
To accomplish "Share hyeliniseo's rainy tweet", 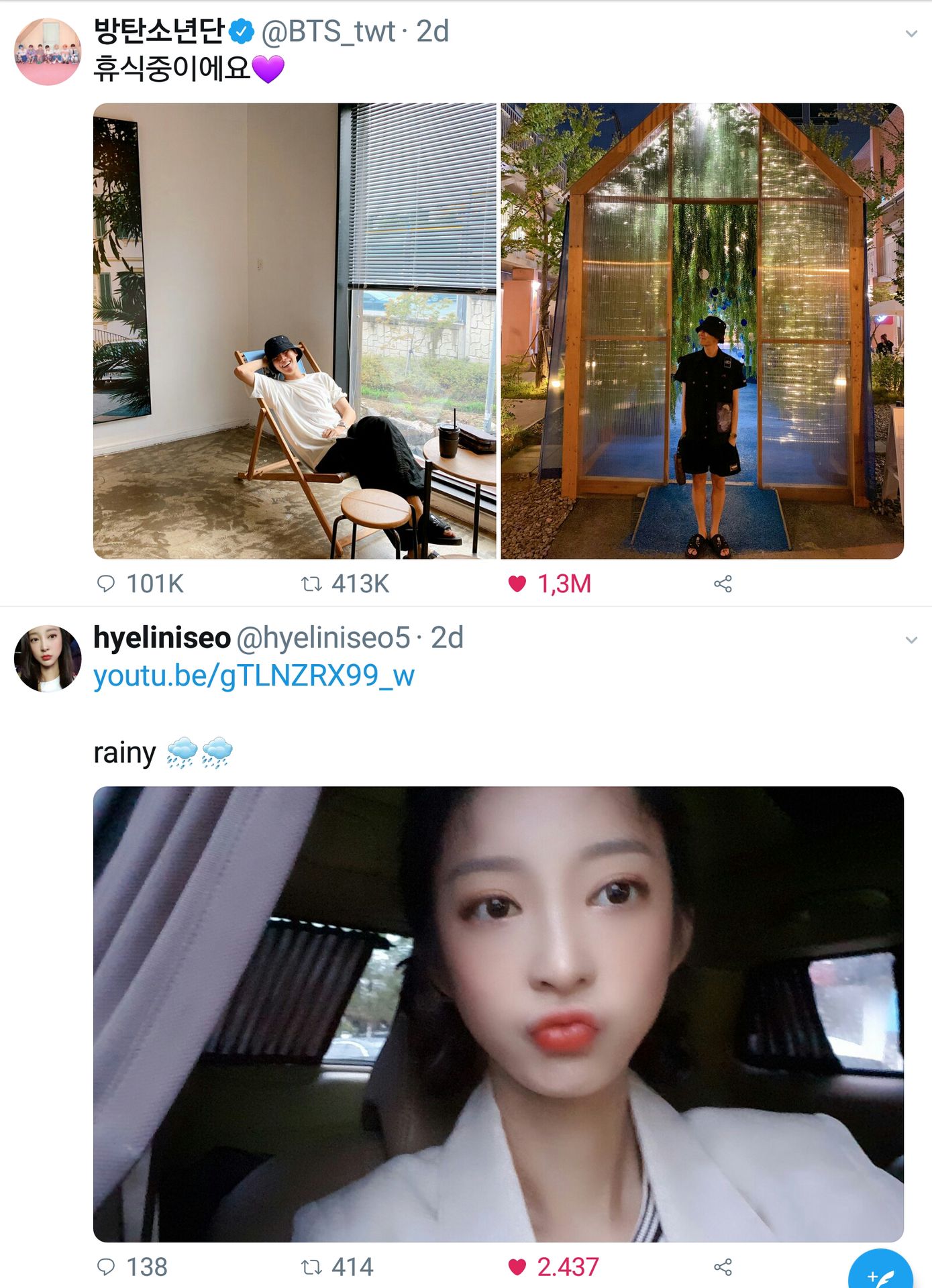I will 723,1267.
